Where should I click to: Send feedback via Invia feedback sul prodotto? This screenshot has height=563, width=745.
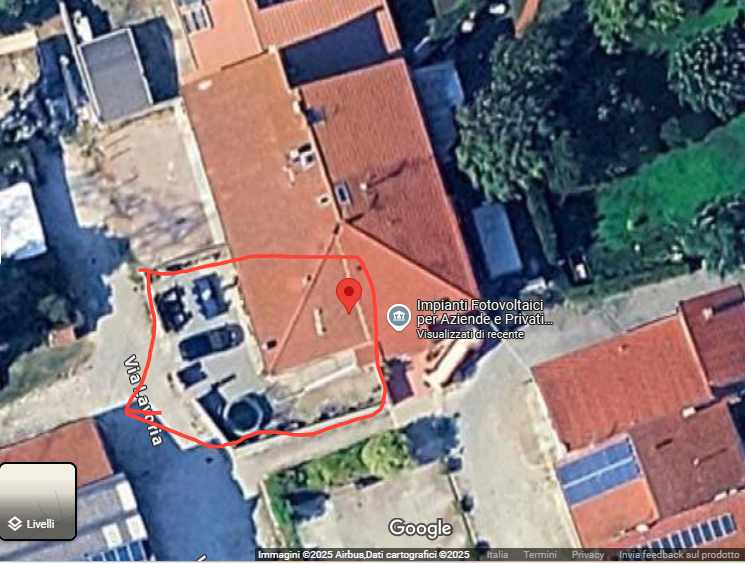coord(679,555)
